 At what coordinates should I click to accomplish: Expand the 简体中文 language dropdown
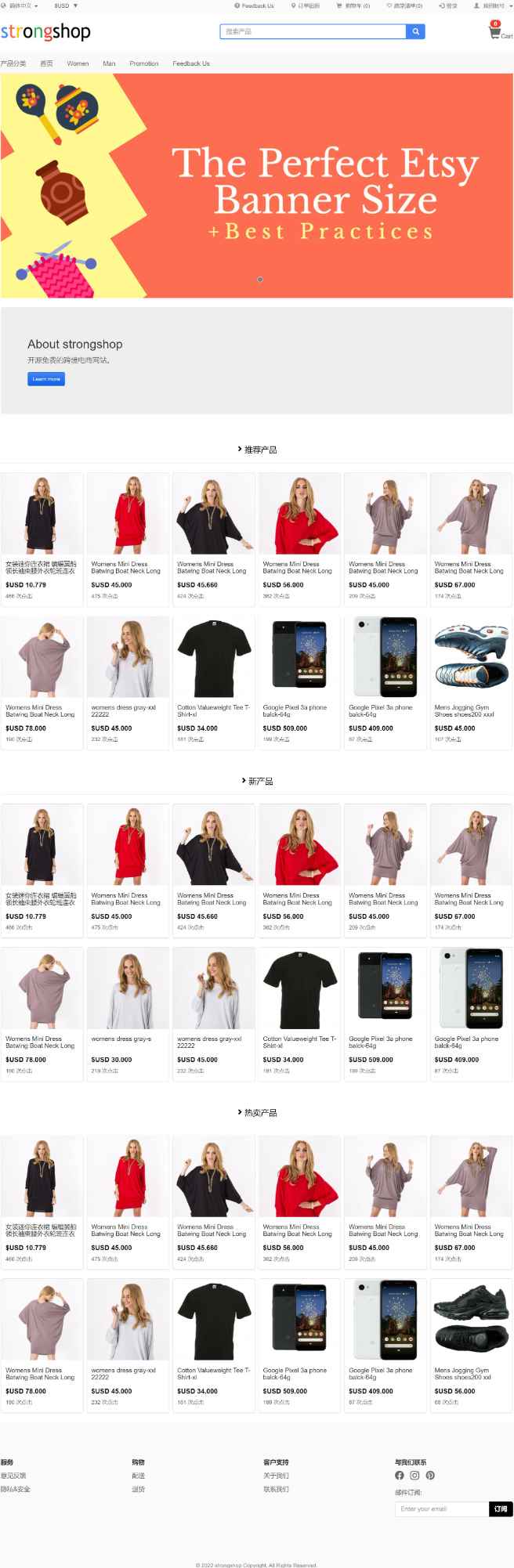24,5
